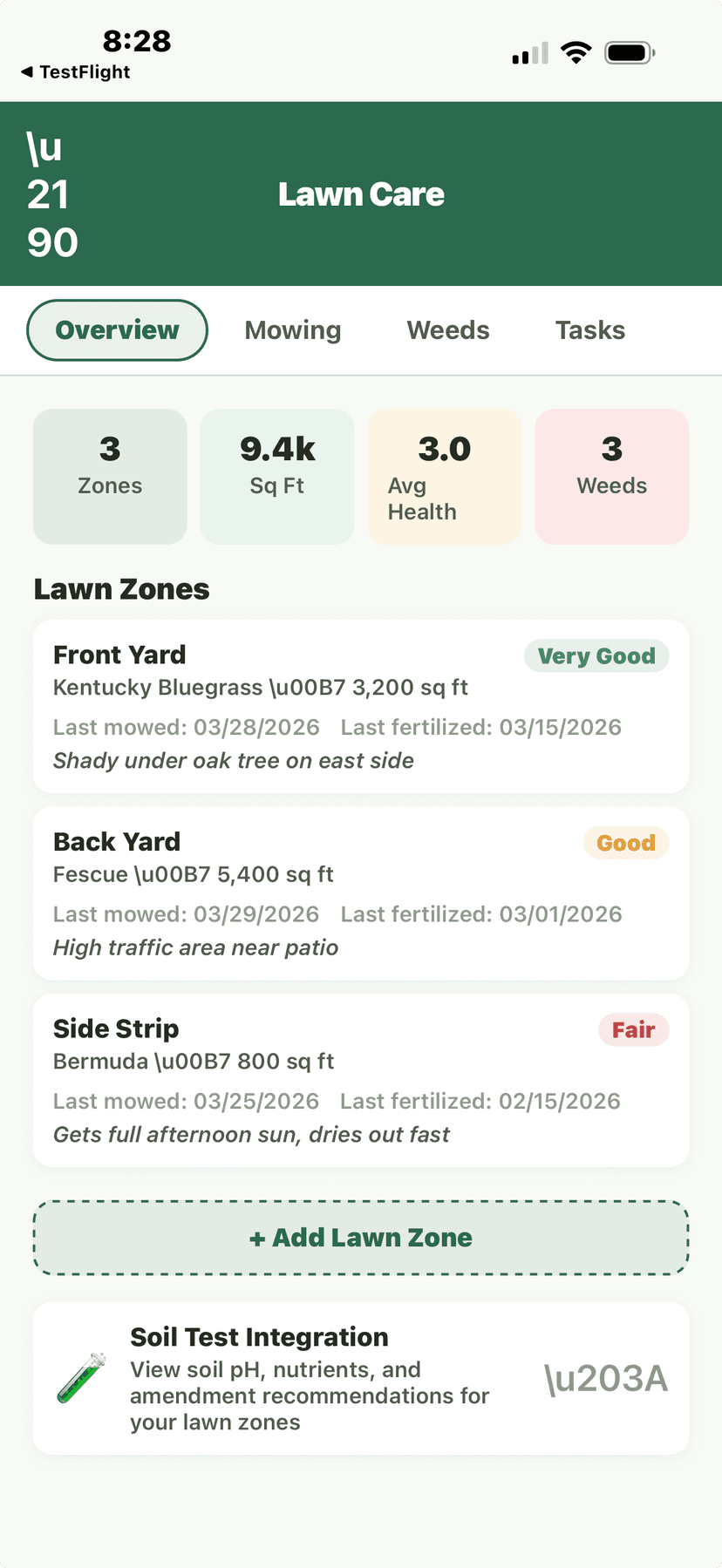This screenshot has height=1568, width=722.
Task: Open the Soil Test Integration card
Action: coord(361,1380)
